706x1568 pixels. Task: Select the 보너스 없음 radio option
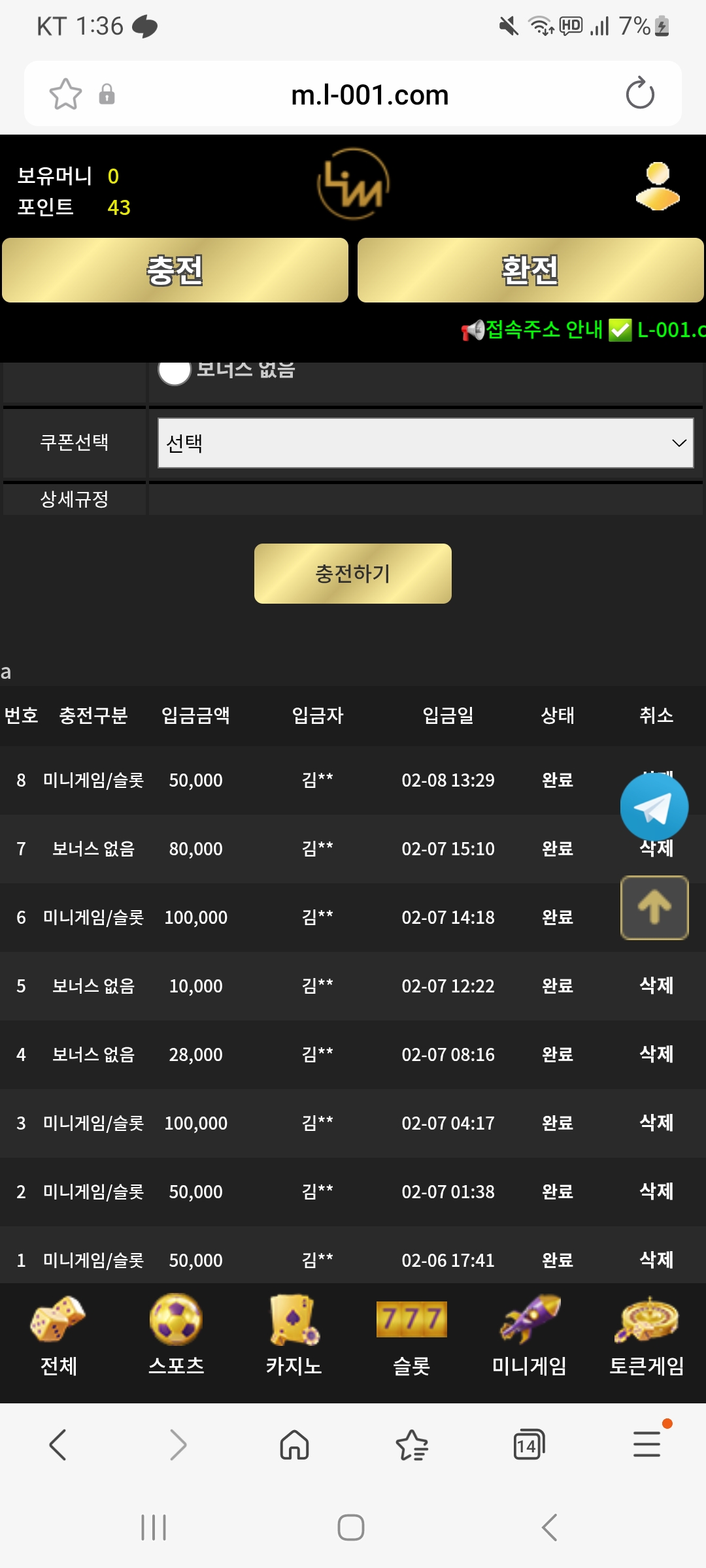(175, 371)
